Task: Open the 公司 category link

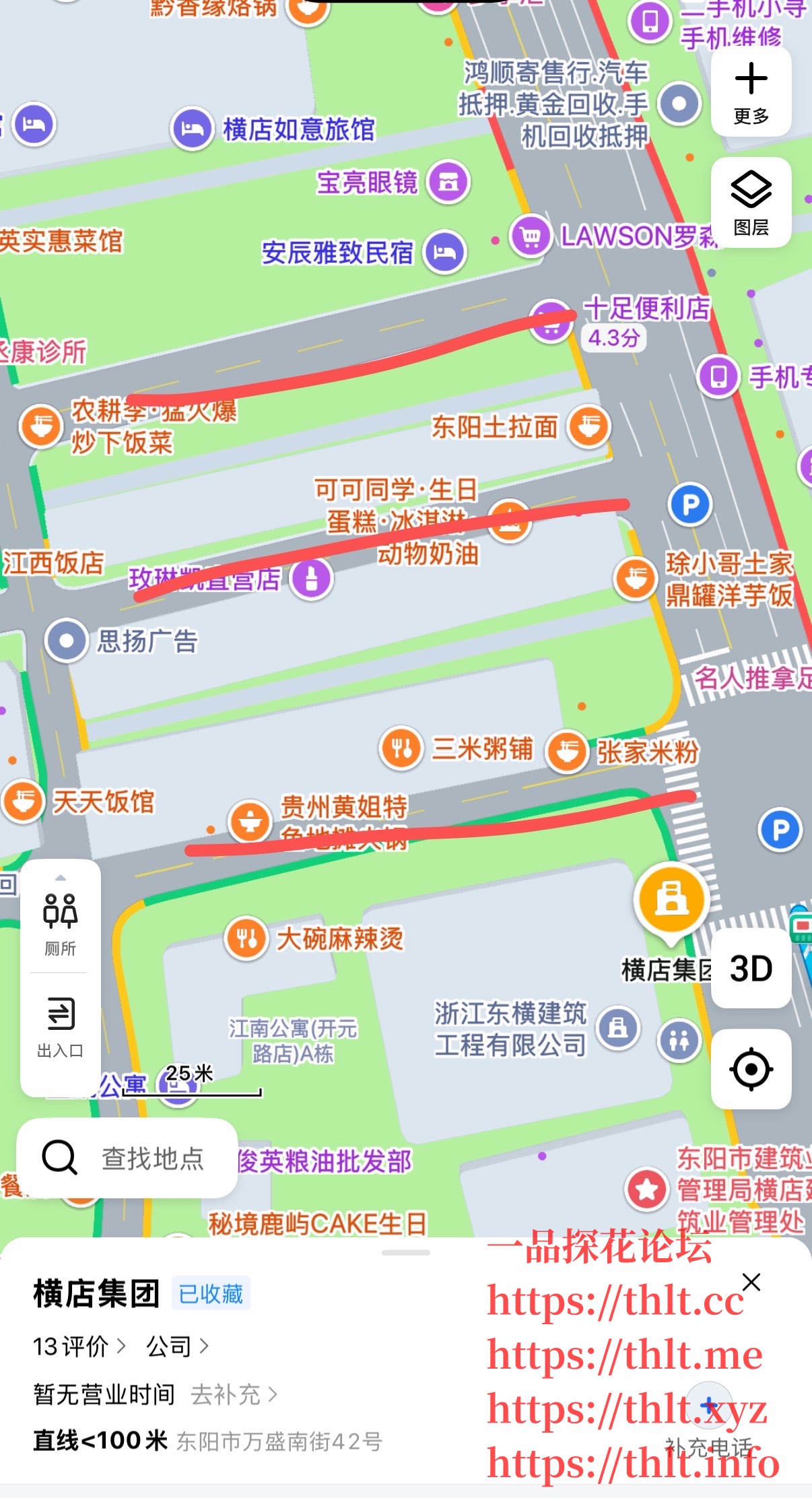Action: (x=177, y=1346)
